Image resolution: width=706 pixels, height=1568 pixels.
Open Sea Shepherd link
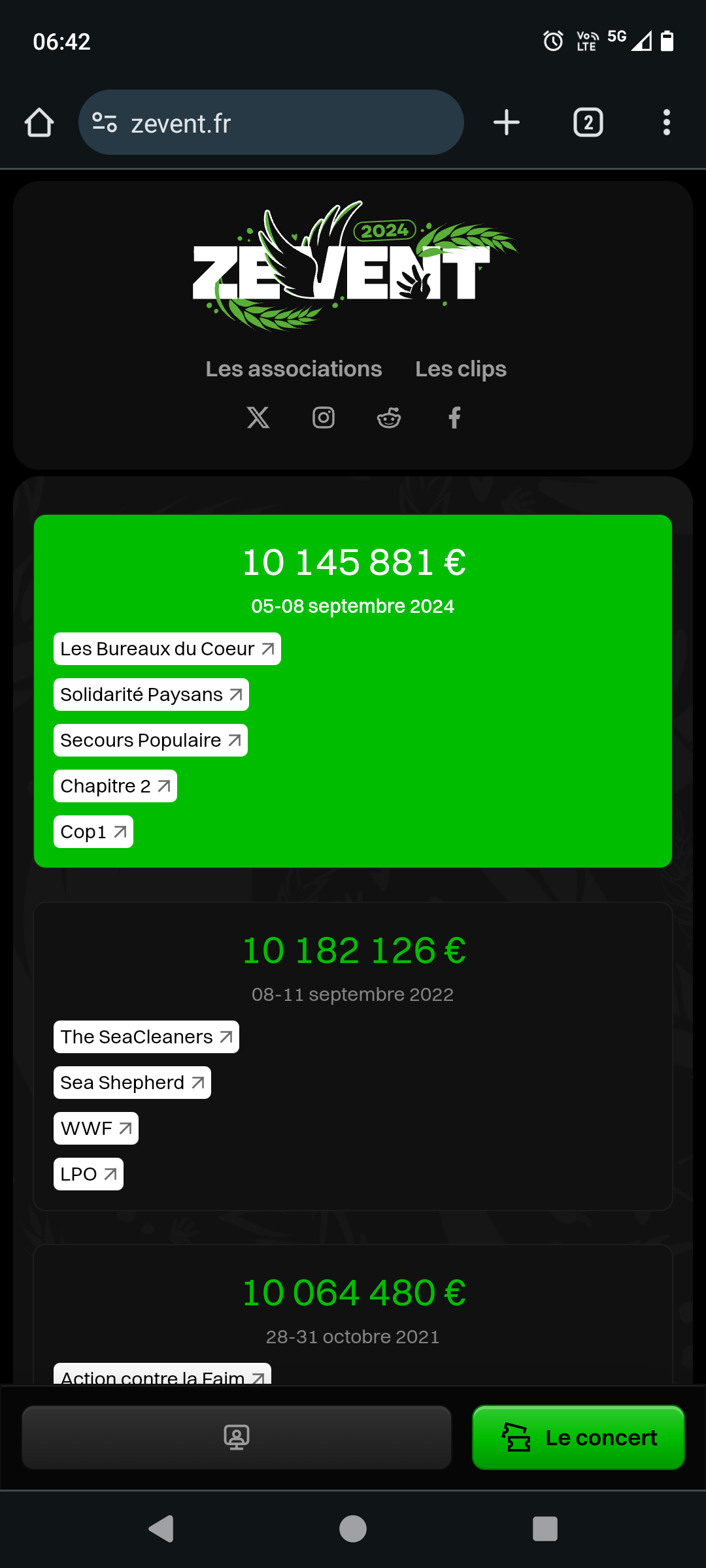pyautogui.click(x=132, y=1083)
